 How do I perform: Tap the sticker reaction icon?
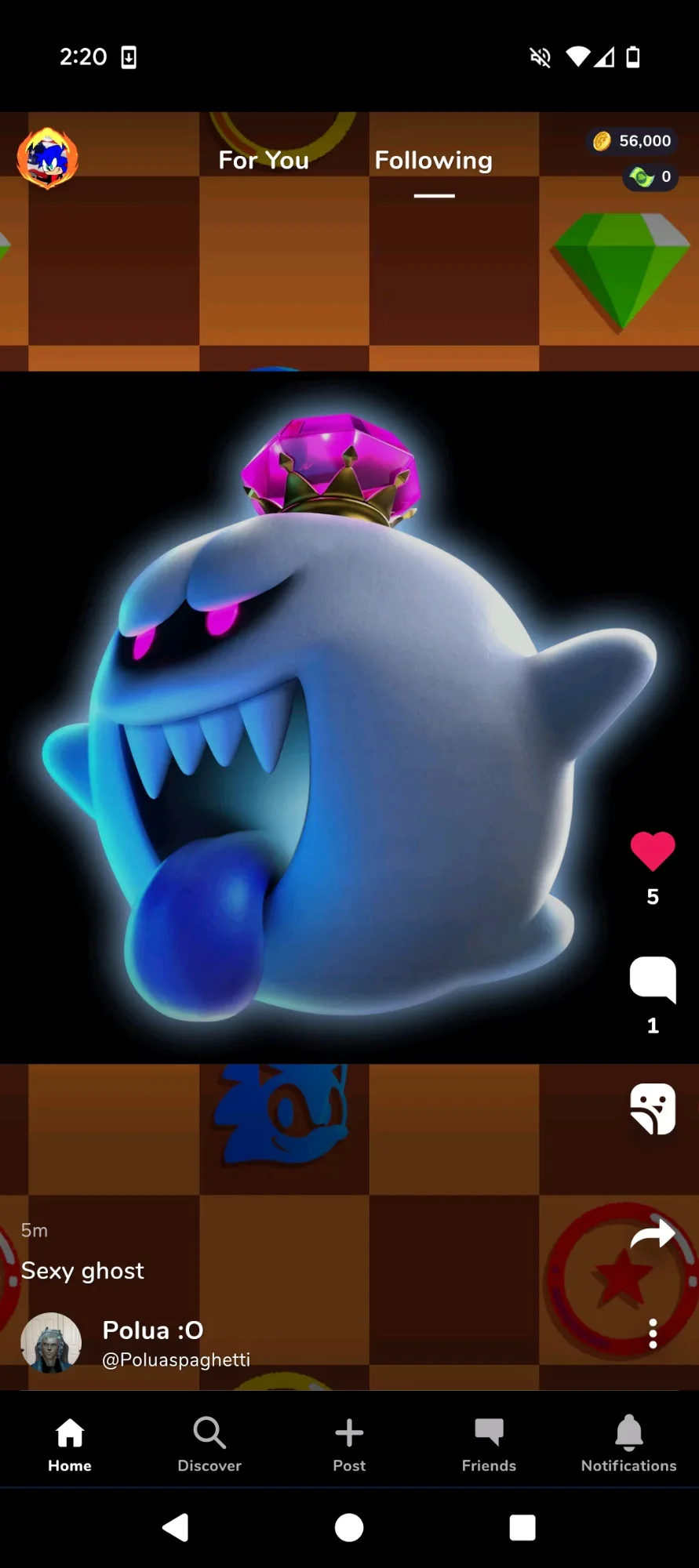(x=653, y=1109)
